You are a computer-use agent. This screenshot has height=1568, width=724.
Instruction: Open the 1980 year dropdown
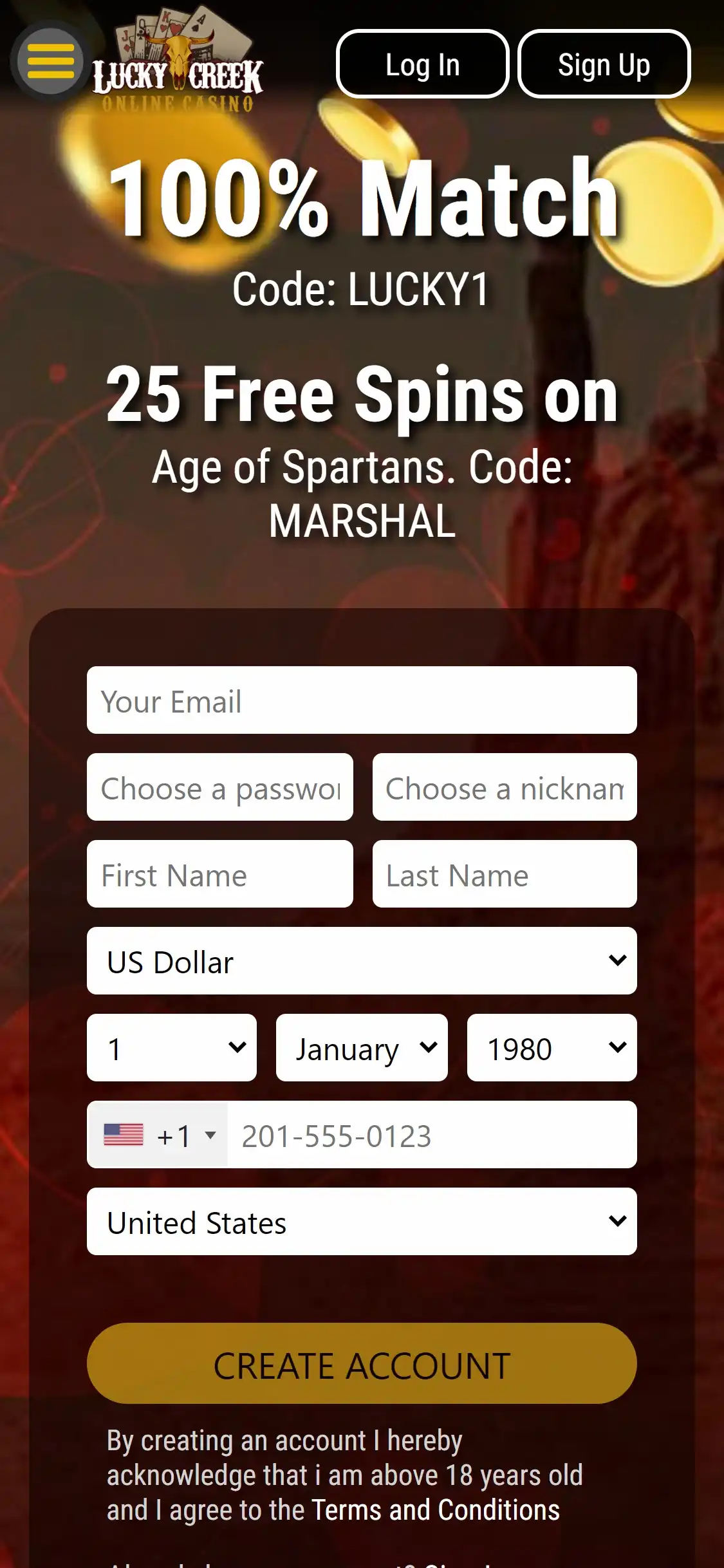point(552,1048)
